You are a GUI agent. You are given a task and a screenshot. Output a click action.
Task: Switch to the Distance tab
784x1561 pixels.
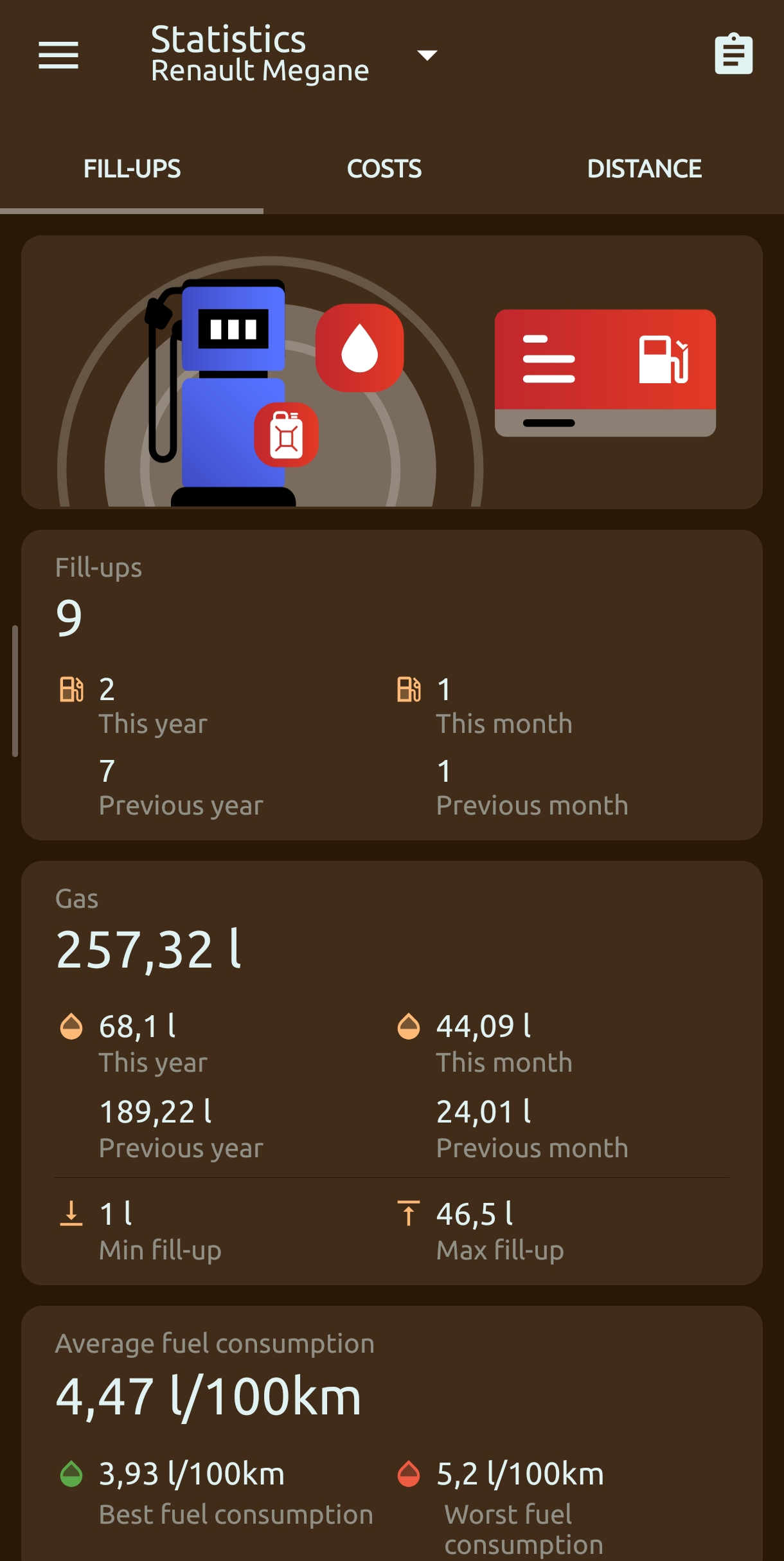tap(645, 169)
